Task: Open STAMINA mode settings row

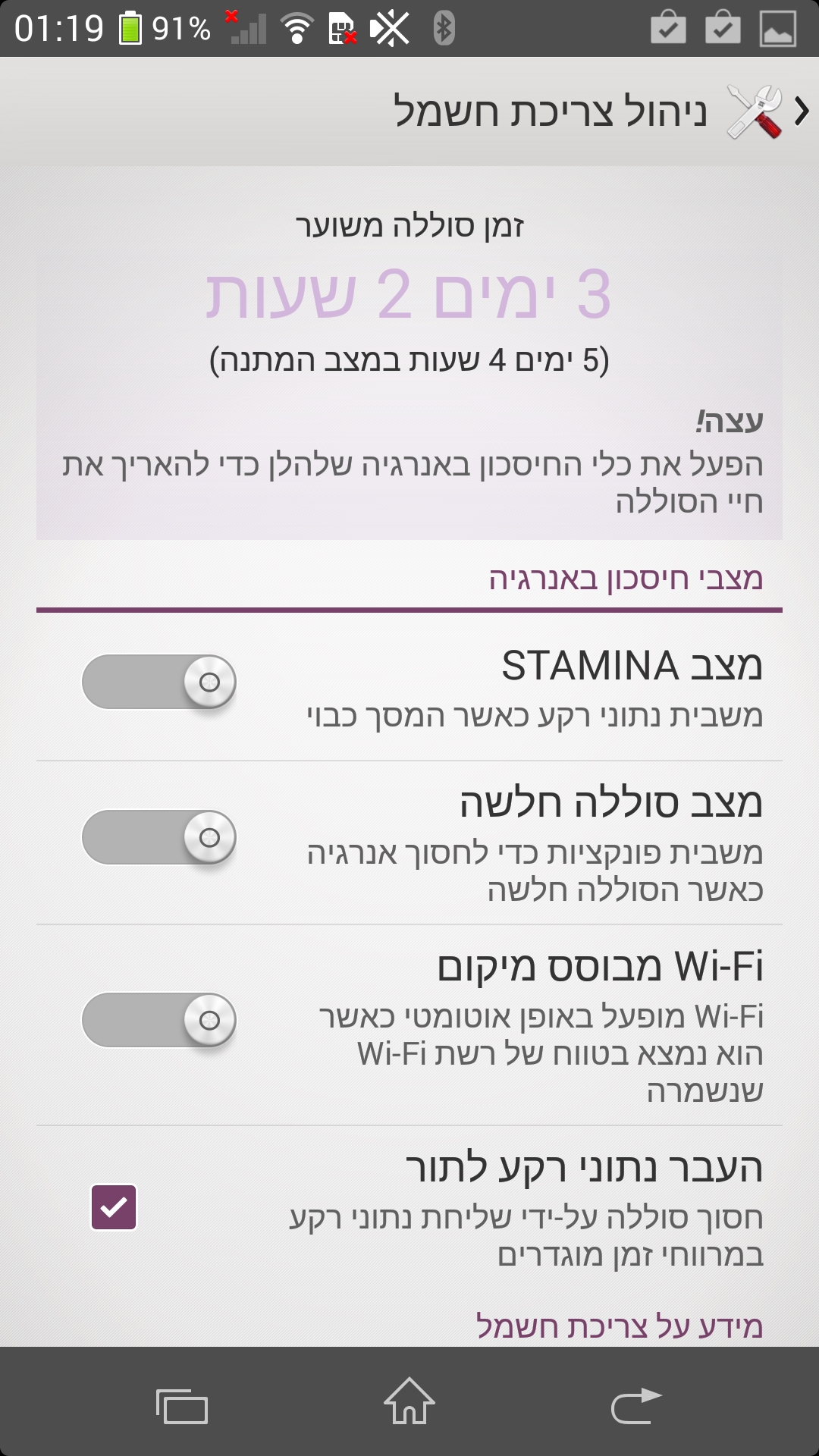Action: pyautogui.click(x=531, y=686)
